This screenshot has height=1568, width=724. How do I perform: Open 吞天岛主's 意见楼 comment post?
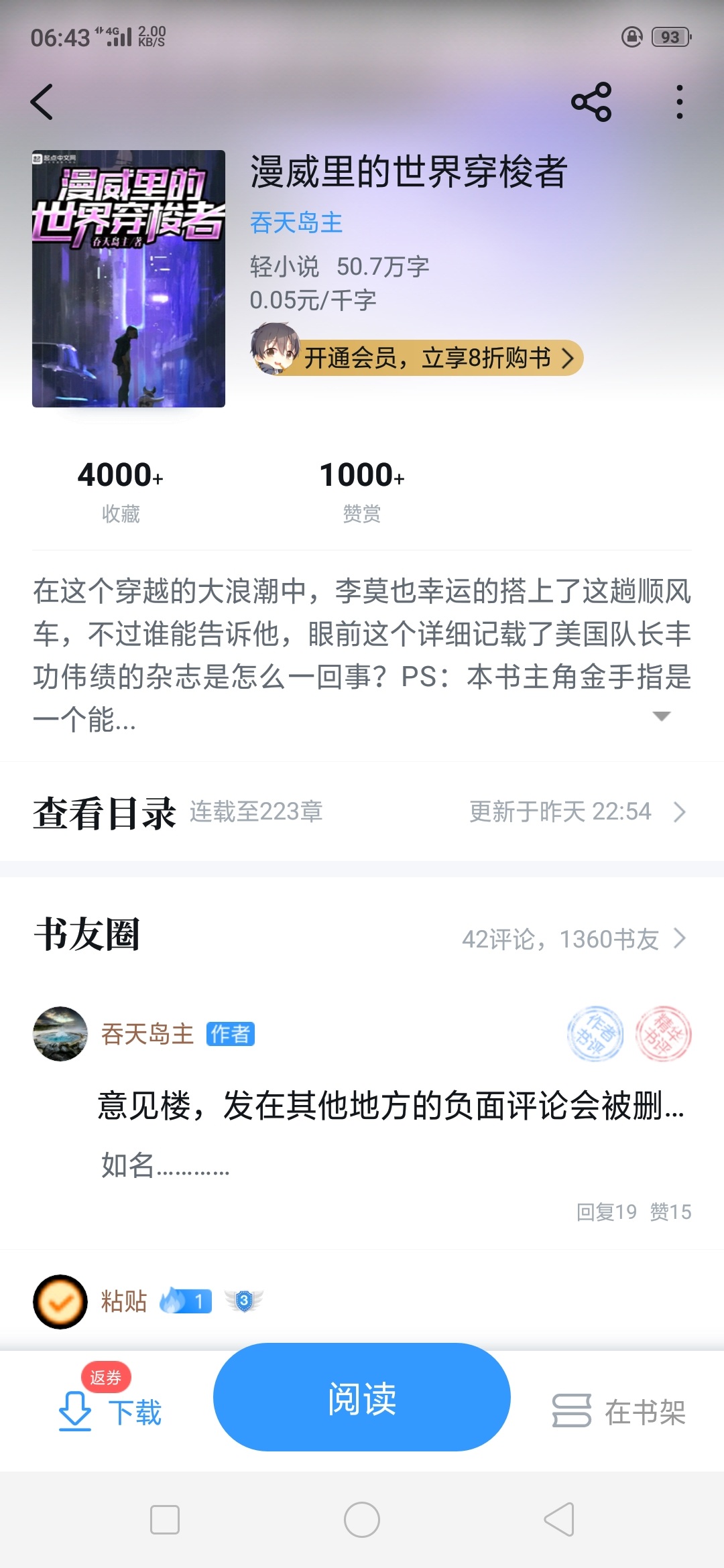(390, 1106)
